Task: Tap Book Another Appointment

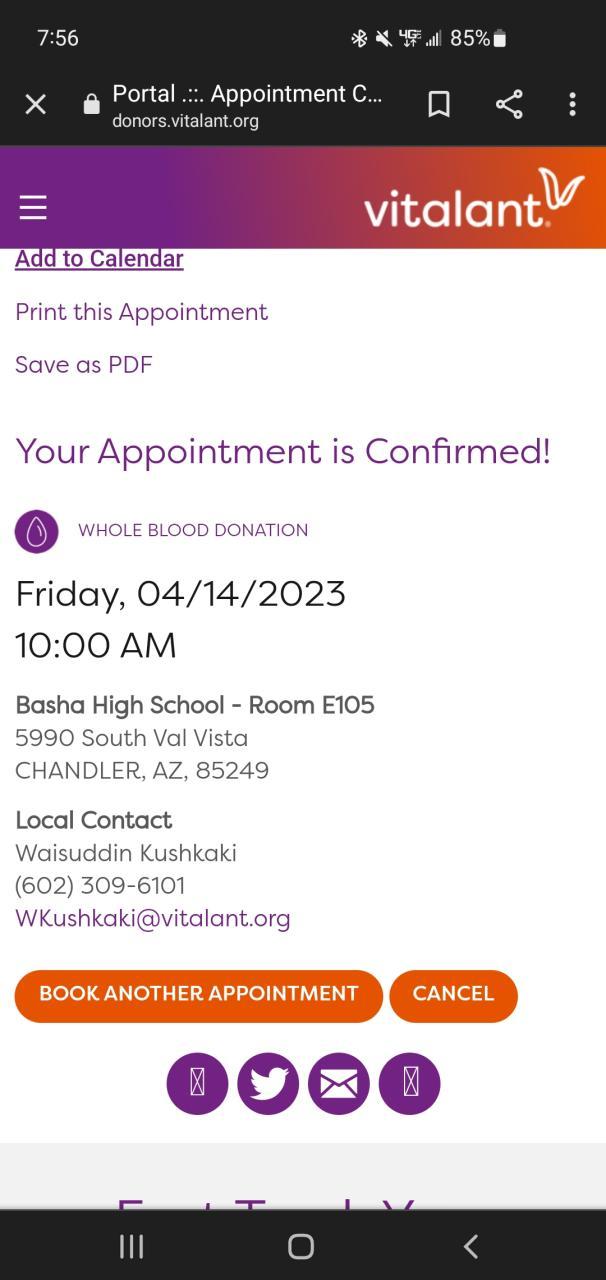Action: (198, 995)
